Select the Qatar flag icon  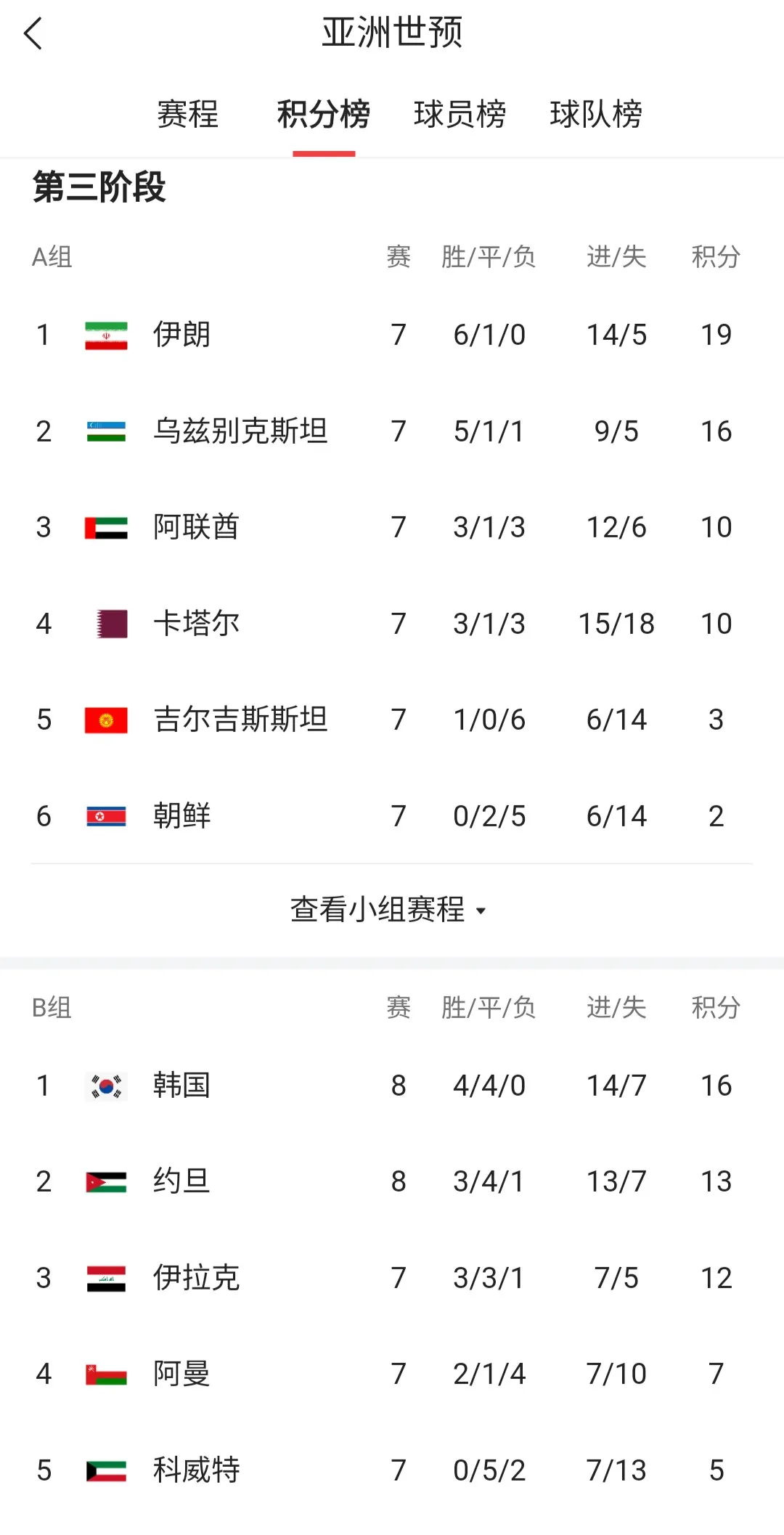pos(105,623)
